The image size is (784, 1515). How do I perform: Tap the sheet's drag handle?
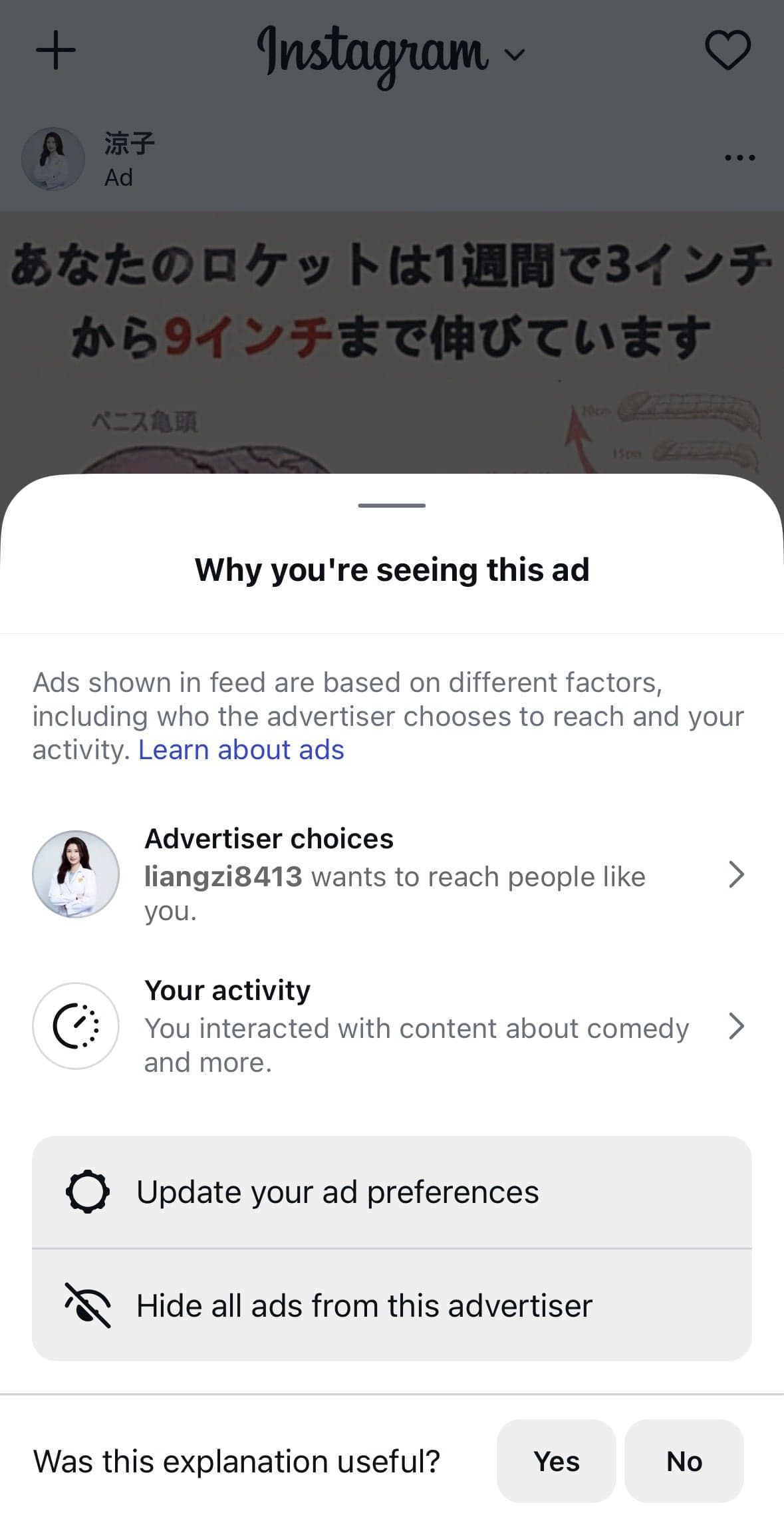(x=392, y=506)
